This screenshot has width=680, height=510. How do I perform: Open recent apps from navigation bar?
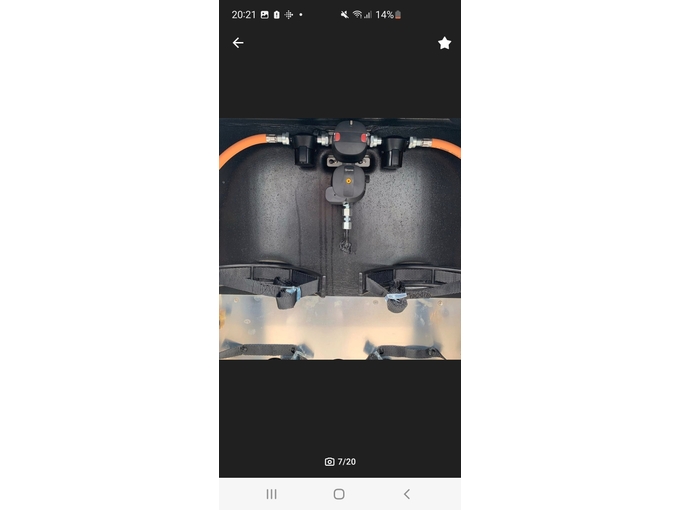pos(271,494)
